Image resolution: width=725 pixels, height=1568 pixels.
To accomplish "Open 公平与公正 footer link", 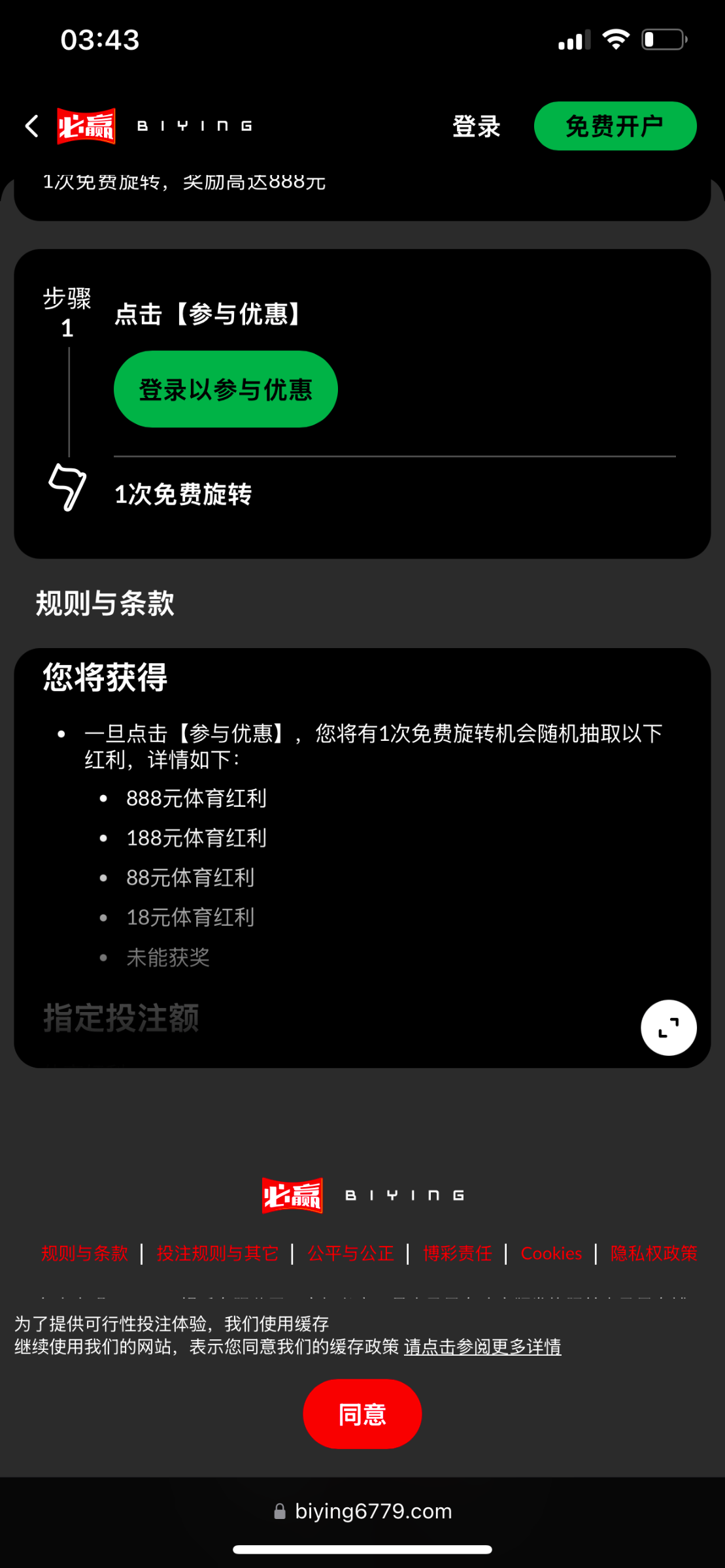I will click(x=350, y=1253).
